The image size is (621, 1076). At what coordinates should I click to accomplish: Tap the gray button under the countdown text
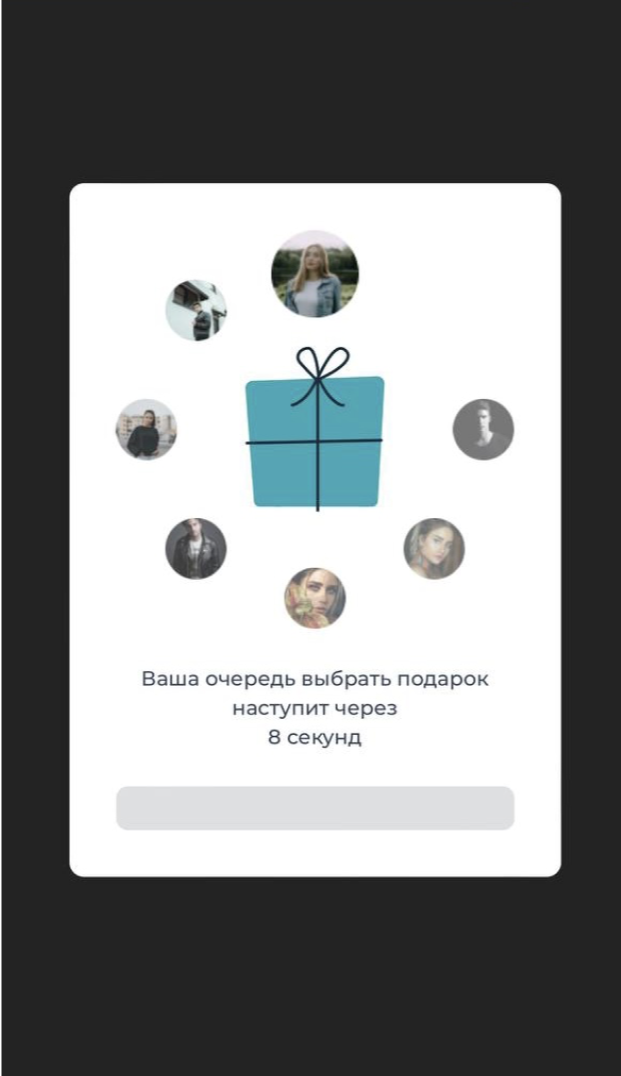point(315,808)
